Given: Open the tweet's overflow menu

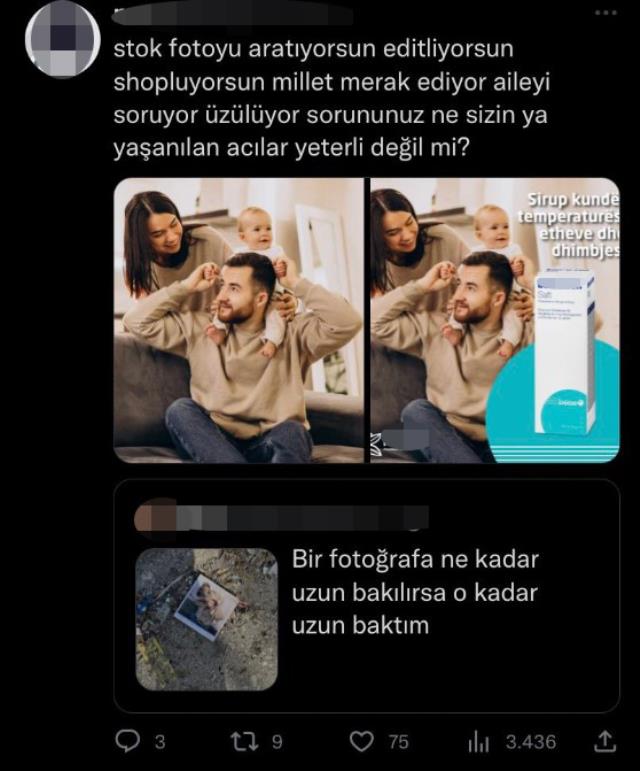Looking at the screenshot, I should [x=606, y=12].
